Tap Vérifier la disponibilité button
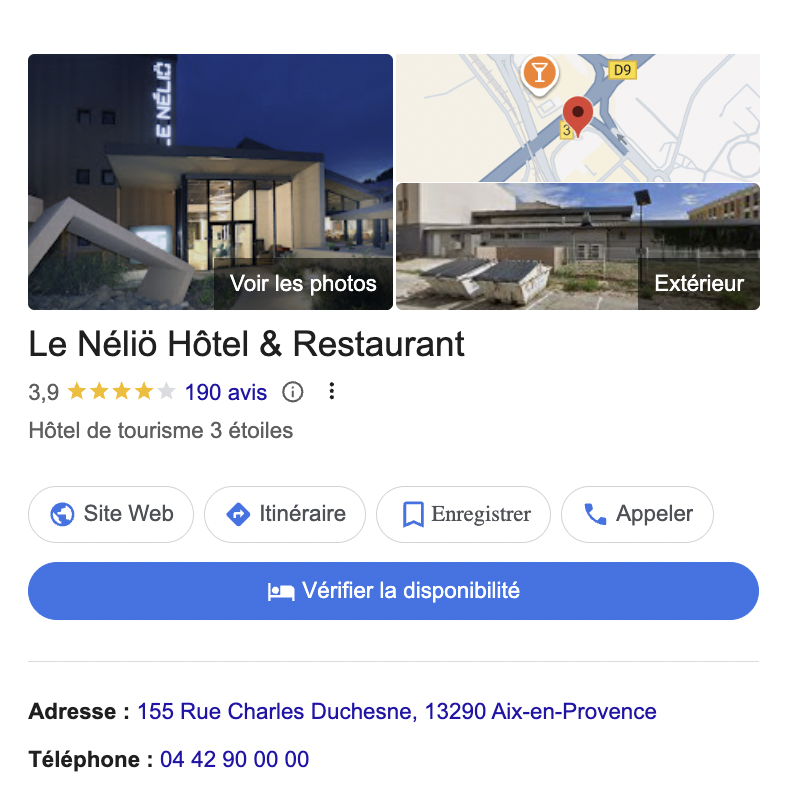Screen dimensions: 798x798 pos(393,591)
